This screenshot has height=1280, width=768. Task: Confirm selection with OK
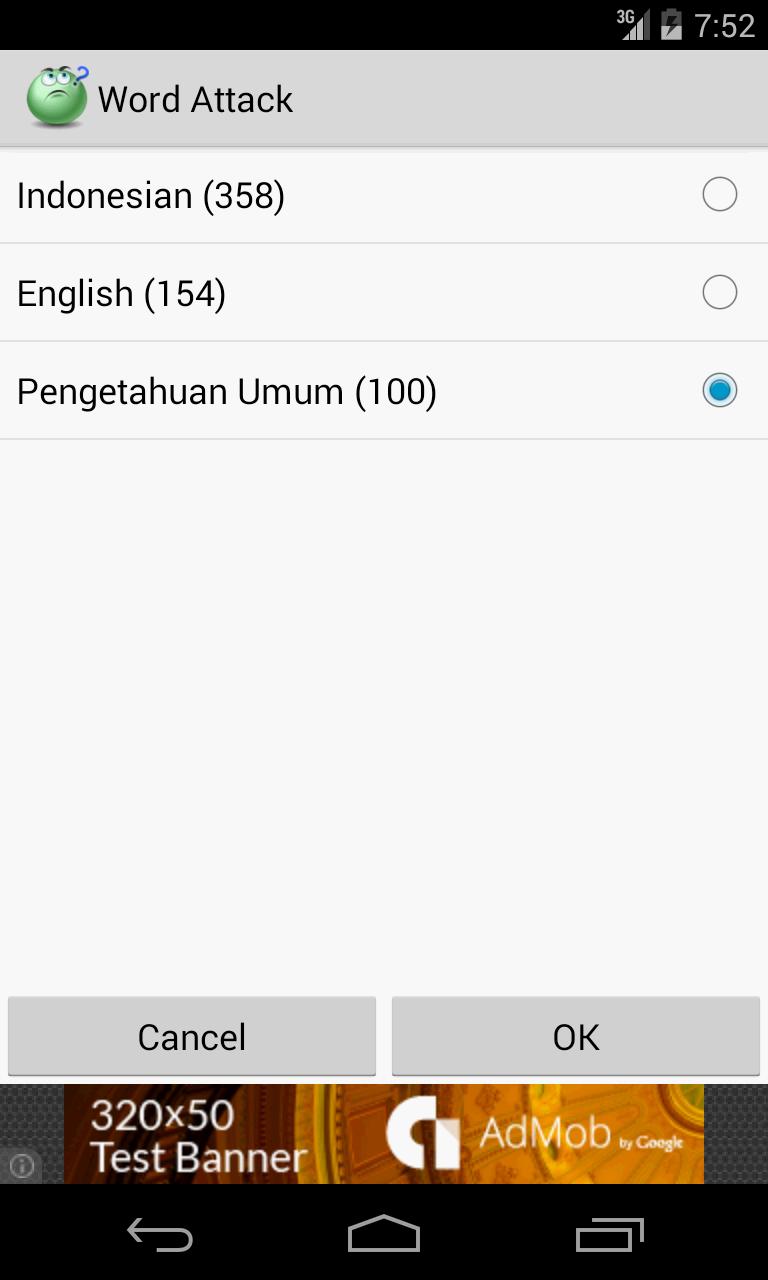[x=576, y=1036]
